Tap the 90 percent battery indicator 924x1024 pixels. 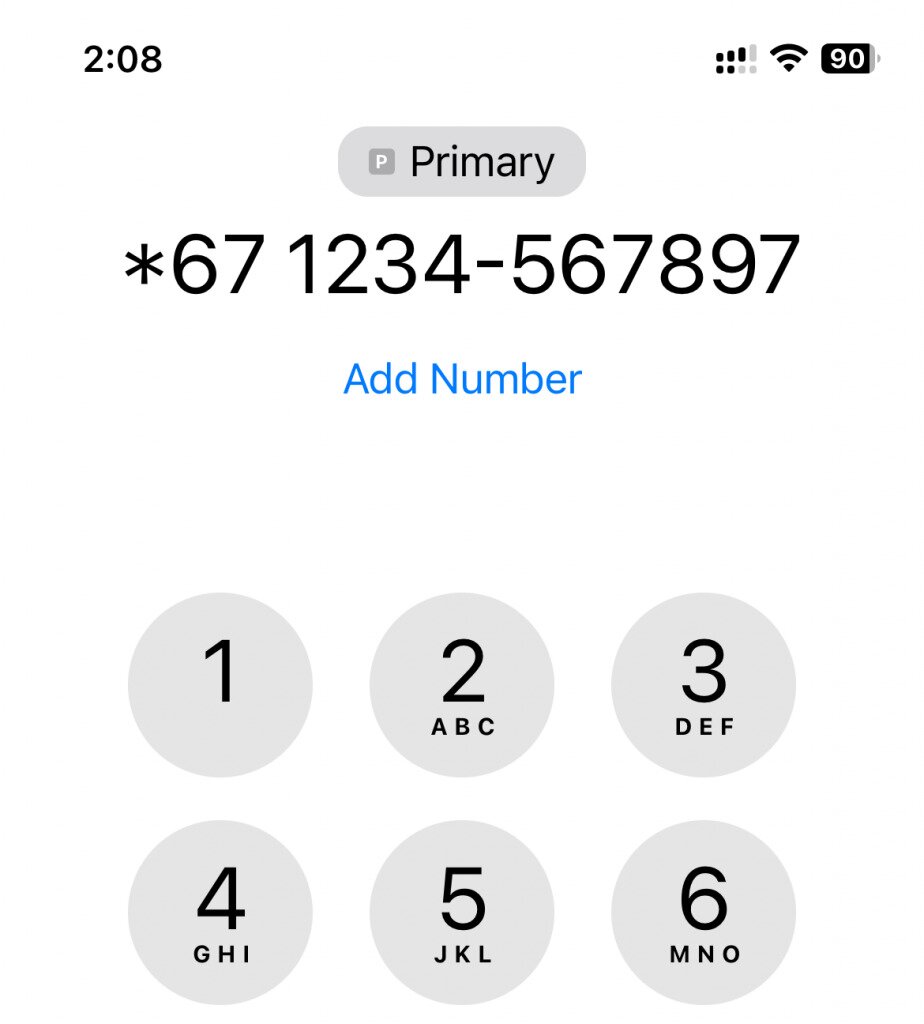pyautogui.click(x=847, y=60)
